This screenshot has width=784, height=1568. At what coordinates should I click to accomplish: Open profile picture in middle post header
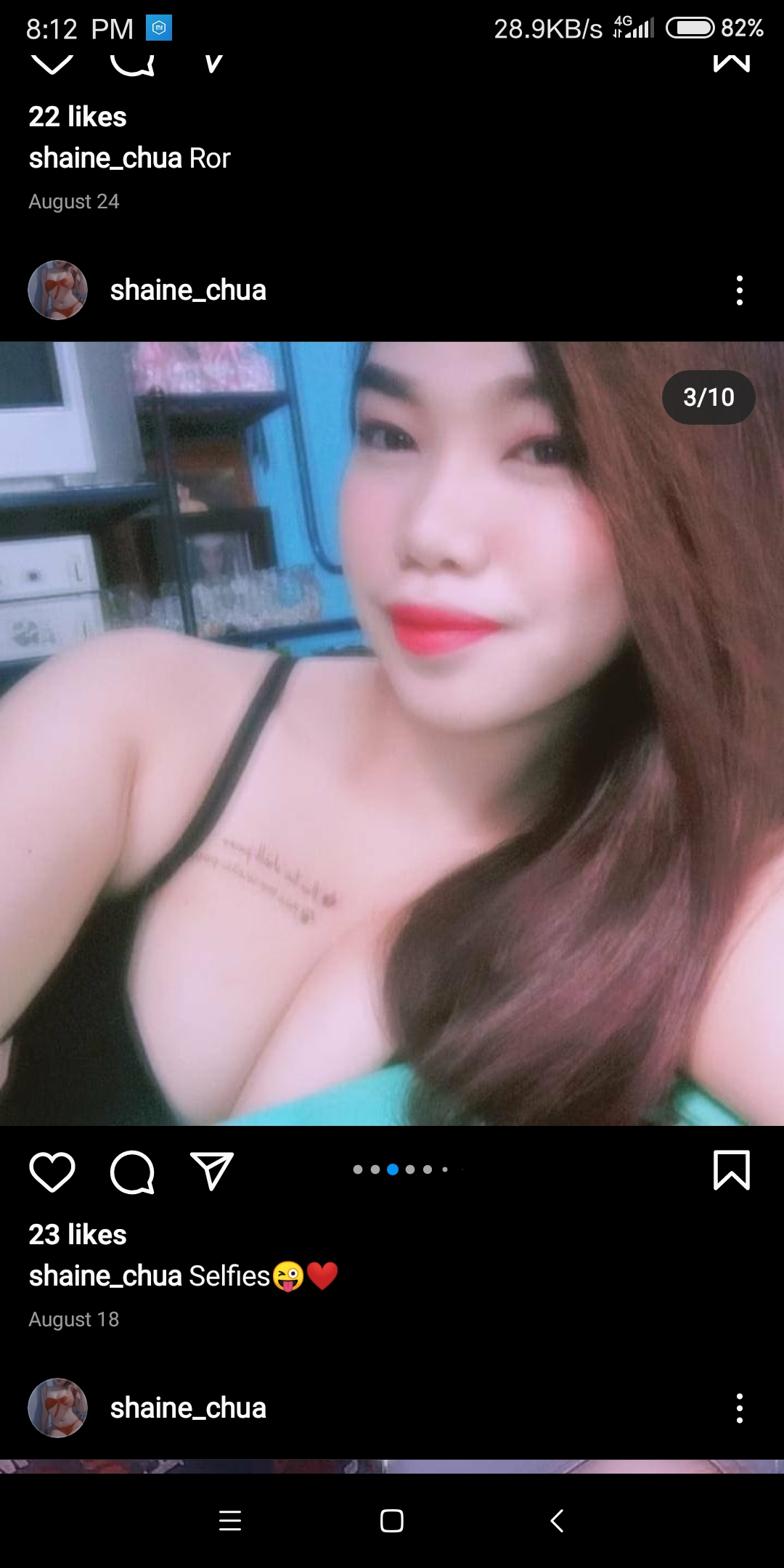click(58, 290)
